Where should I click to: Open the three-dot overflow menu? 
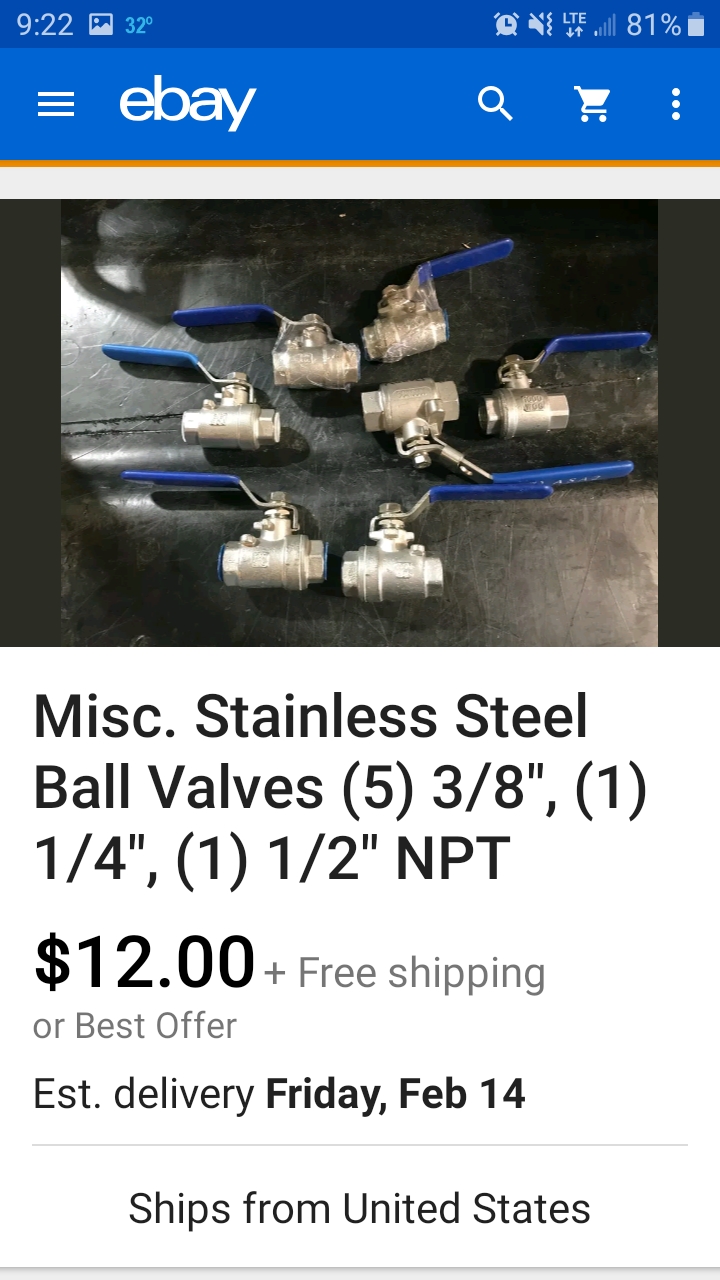pos(676,104)
